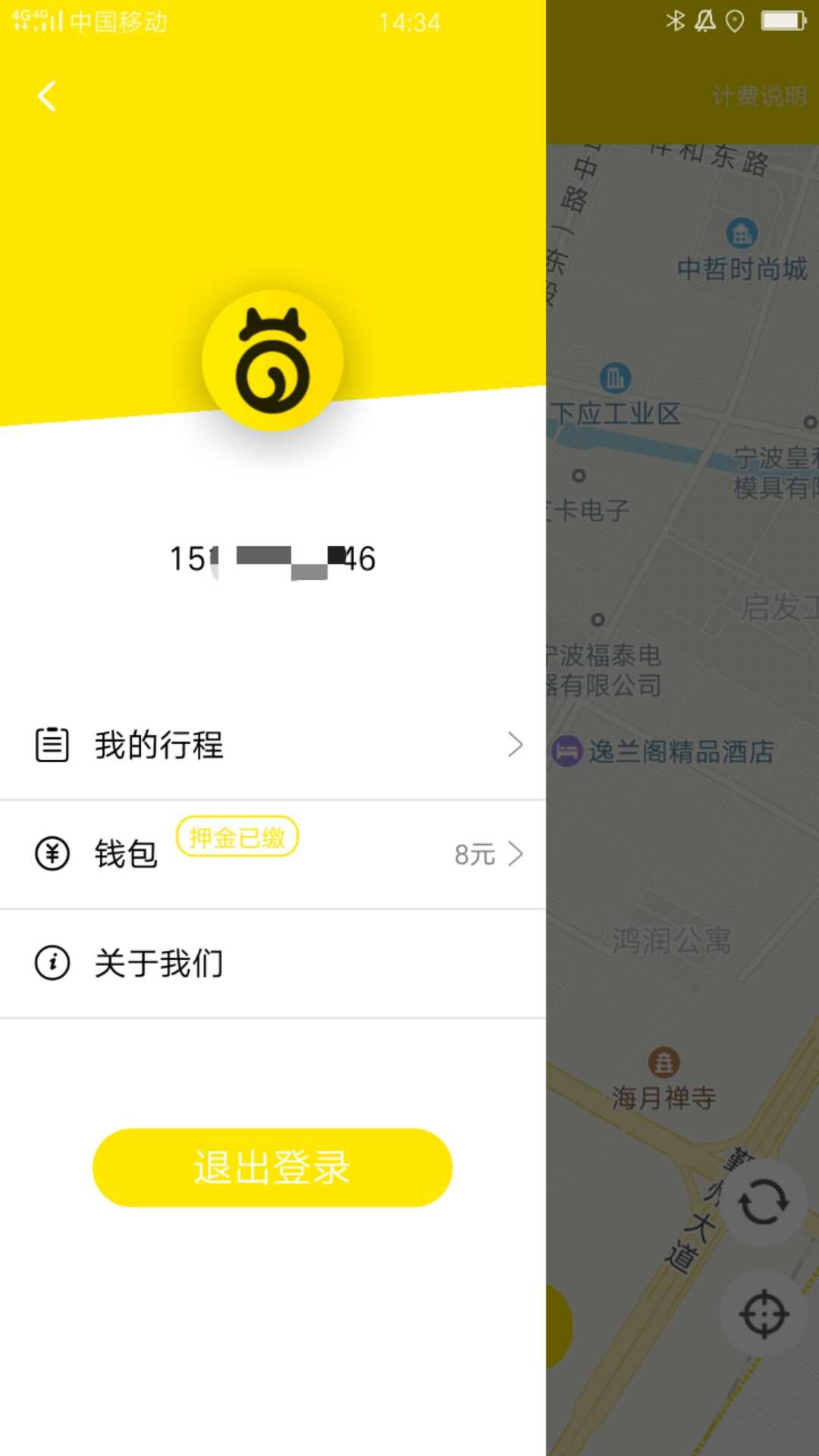Tap the 押金已缴 deposit status badge
The height and width of the screenshot is (1456, 819).
coord(236,838)
